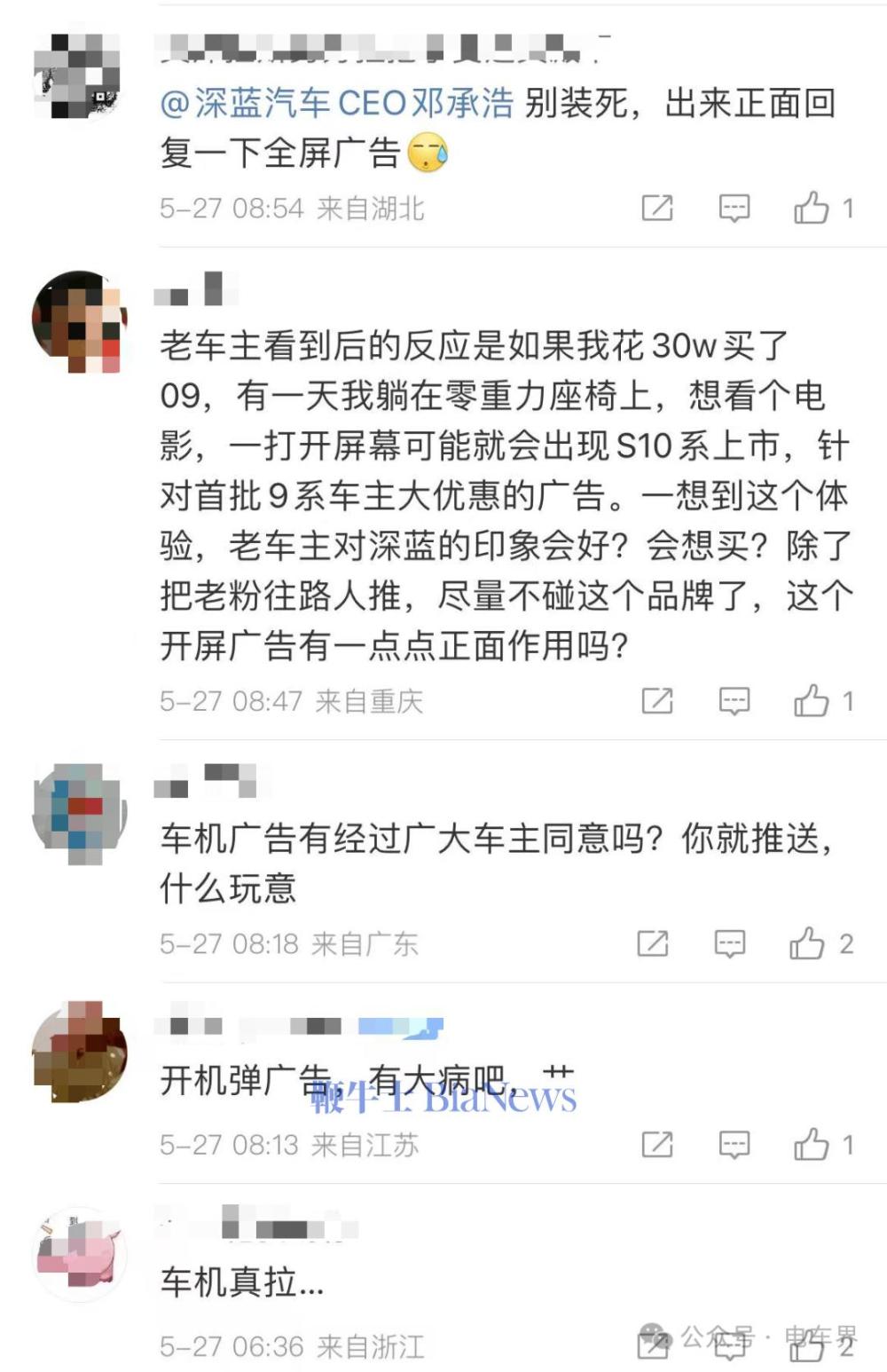This screenshot has width=887, height=1372.
Task: Like the 车机真拉 comment from 浙江
Action: pyautogui.click(x=807, y=1347)
